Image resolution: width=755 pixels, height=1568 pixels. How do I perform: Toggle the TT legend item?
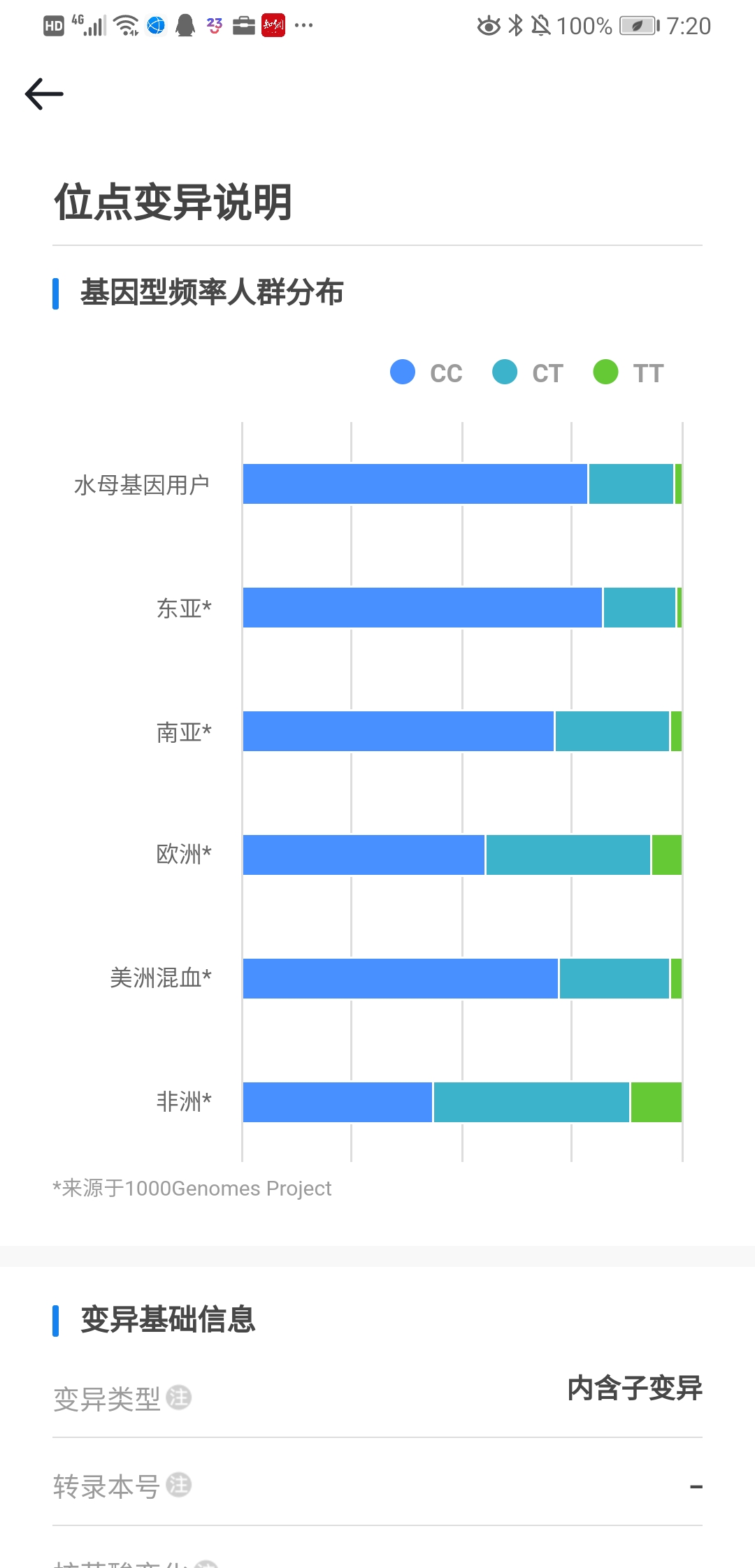pyautogui.click(x=628, y=372)
